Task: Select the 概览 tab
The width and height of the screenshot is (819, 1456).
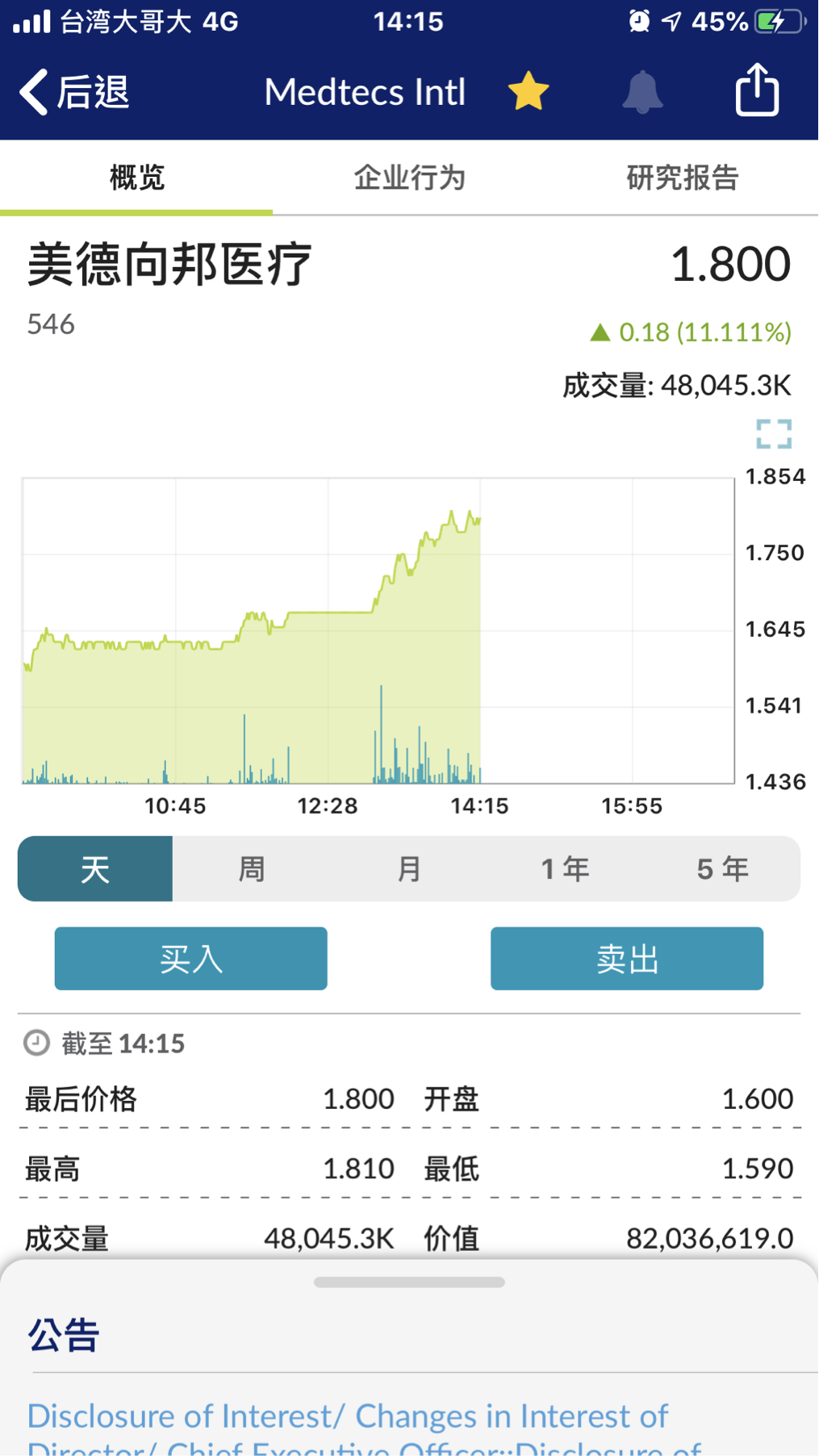Action: 136,178
